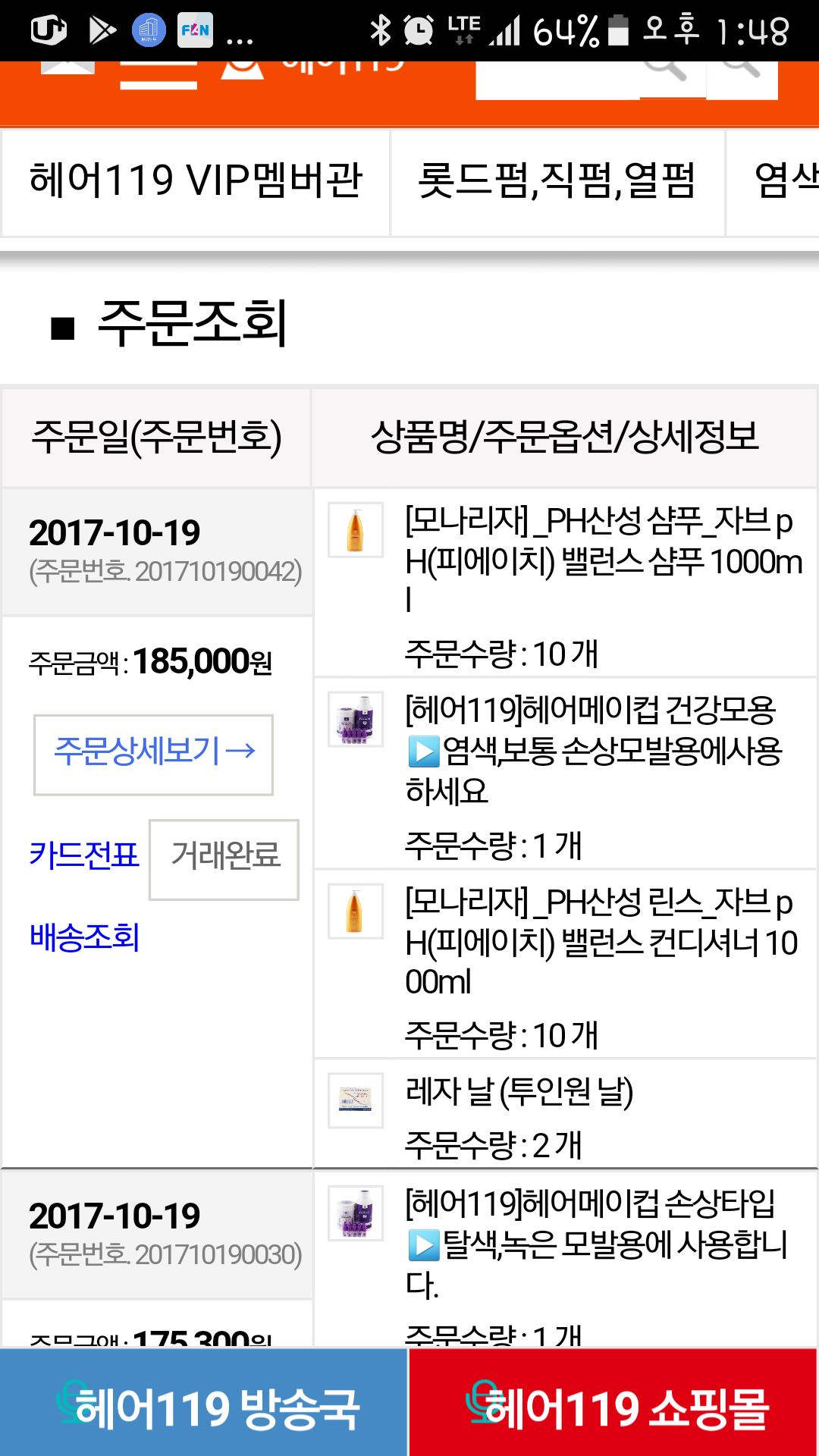Switch to 롯드펌,직펌,열펌 category

[557, 182]
